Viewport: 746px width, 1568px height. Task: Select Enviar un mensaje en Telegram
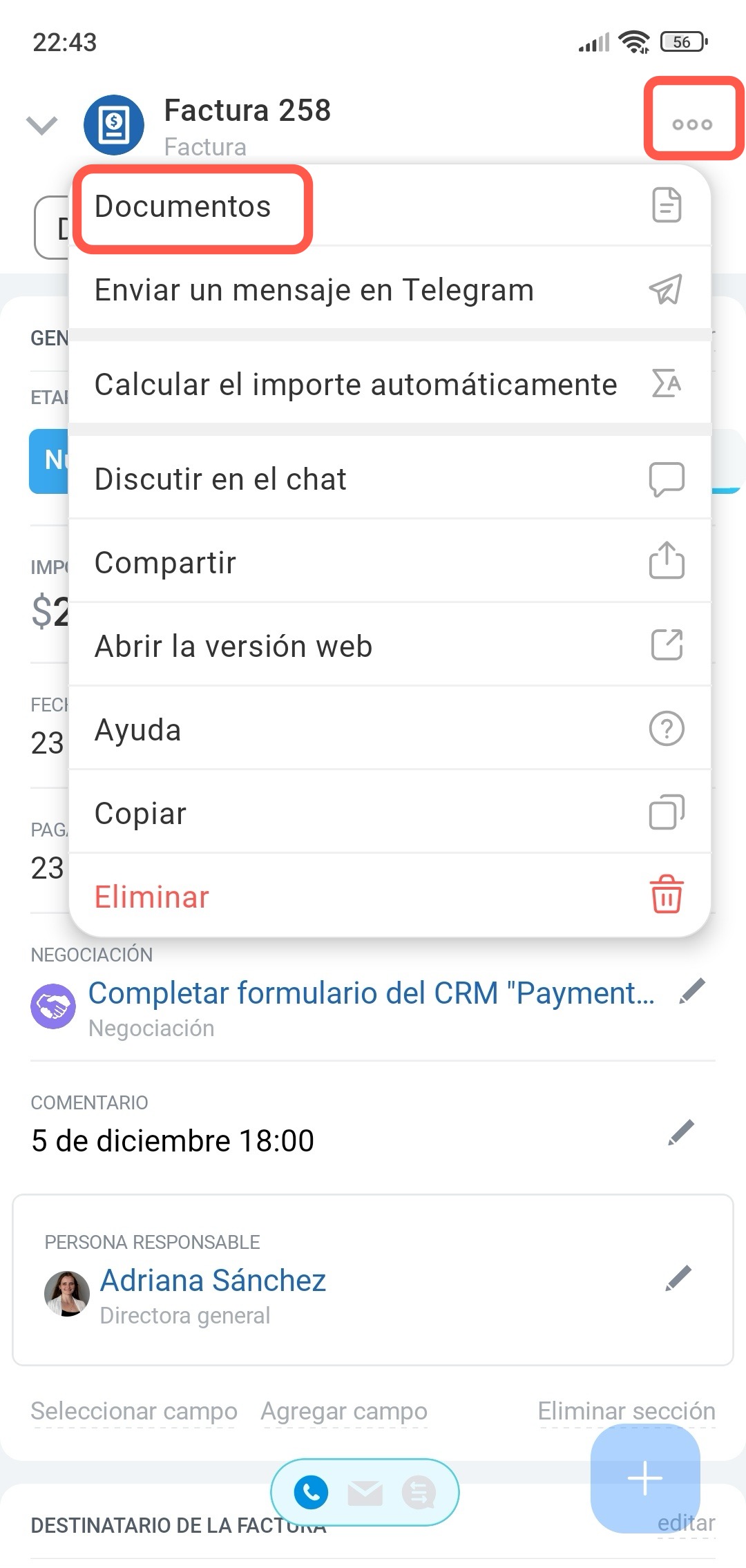coord(314,290)
